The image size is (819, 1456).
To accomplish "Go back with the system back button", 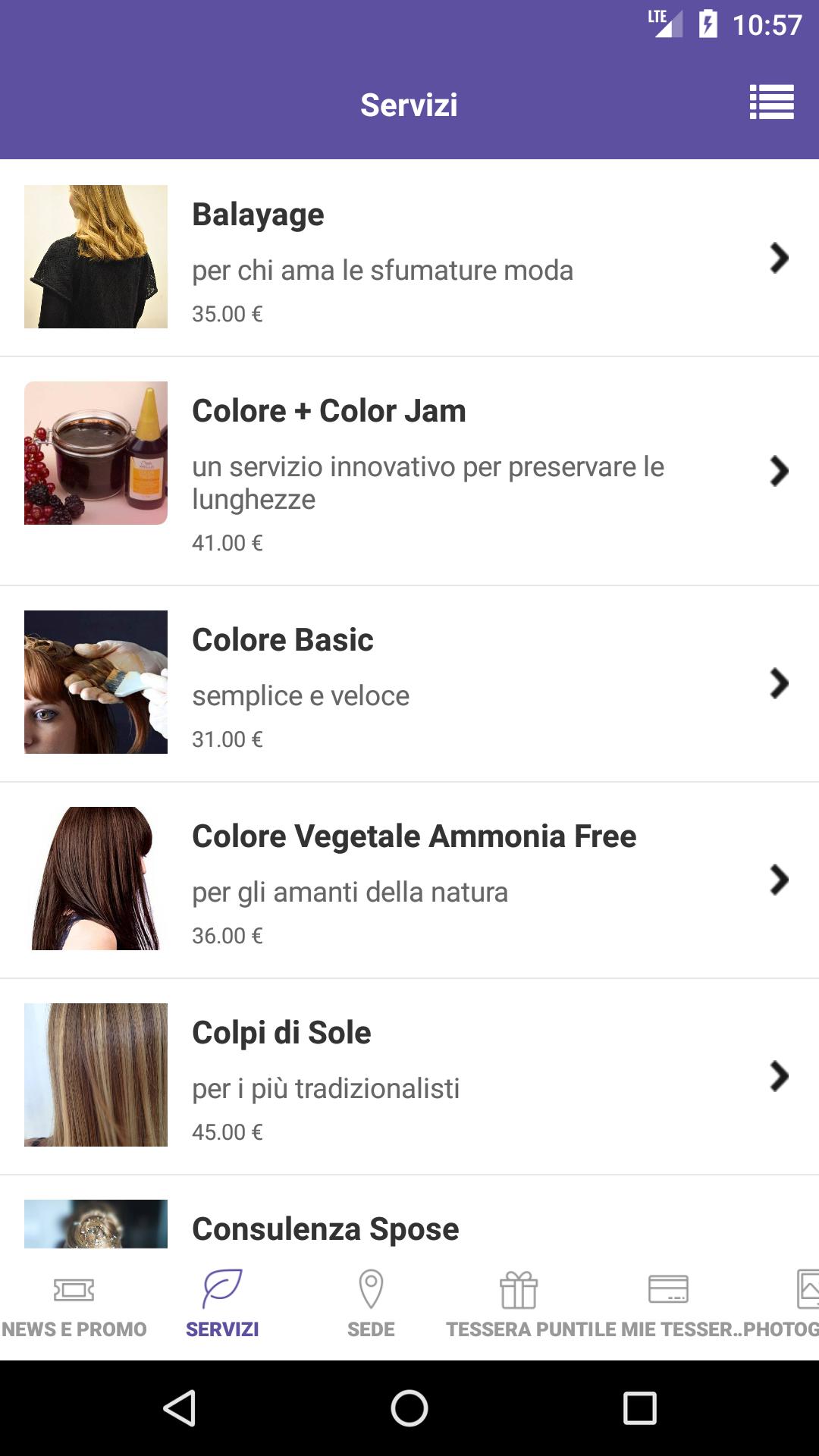I will (x=180, y=1408).
